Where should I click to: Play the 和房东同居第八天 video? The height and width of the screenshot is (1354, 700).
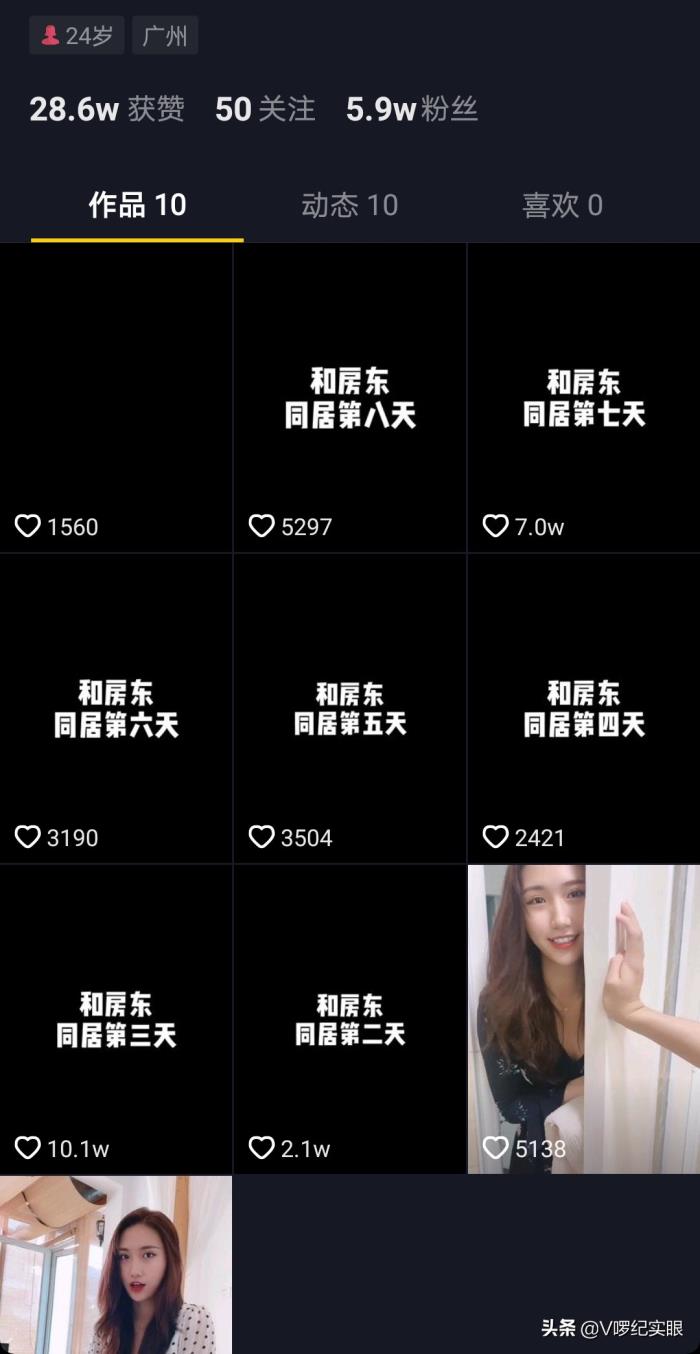coord(349,397)
